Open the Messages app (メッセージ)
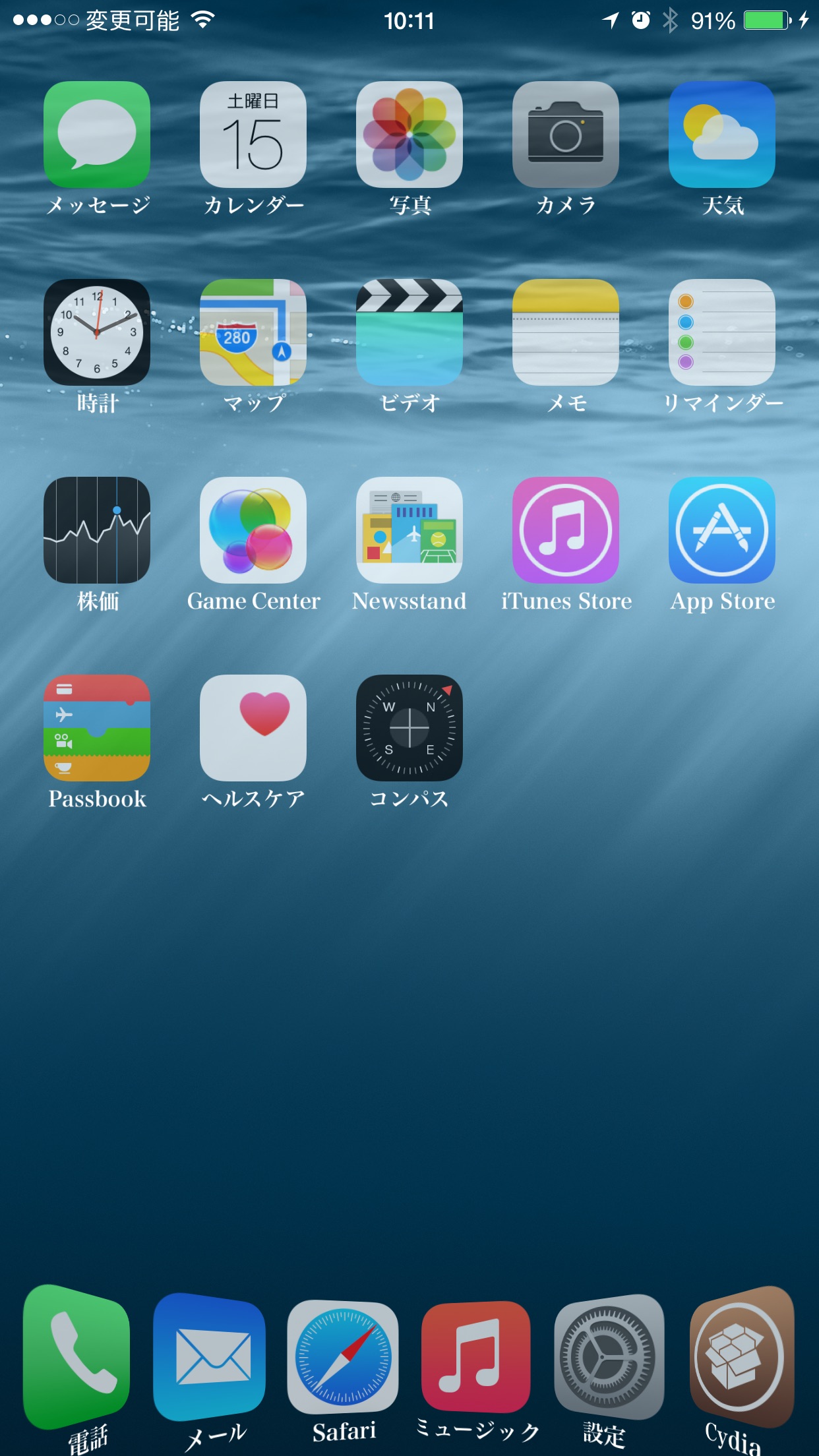 click(97, 135)
